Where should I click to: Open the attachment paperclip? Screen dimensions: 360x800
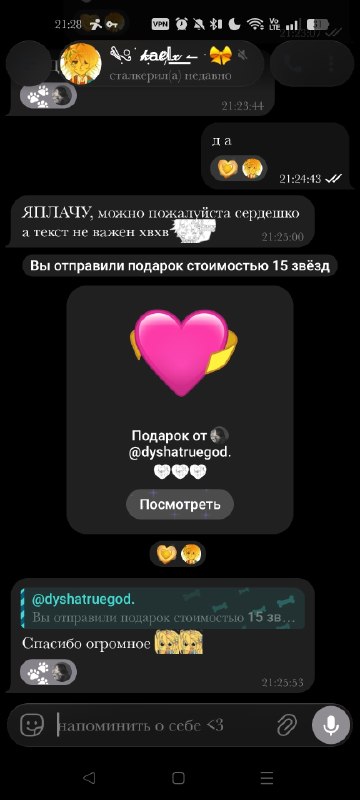(287, 725)
